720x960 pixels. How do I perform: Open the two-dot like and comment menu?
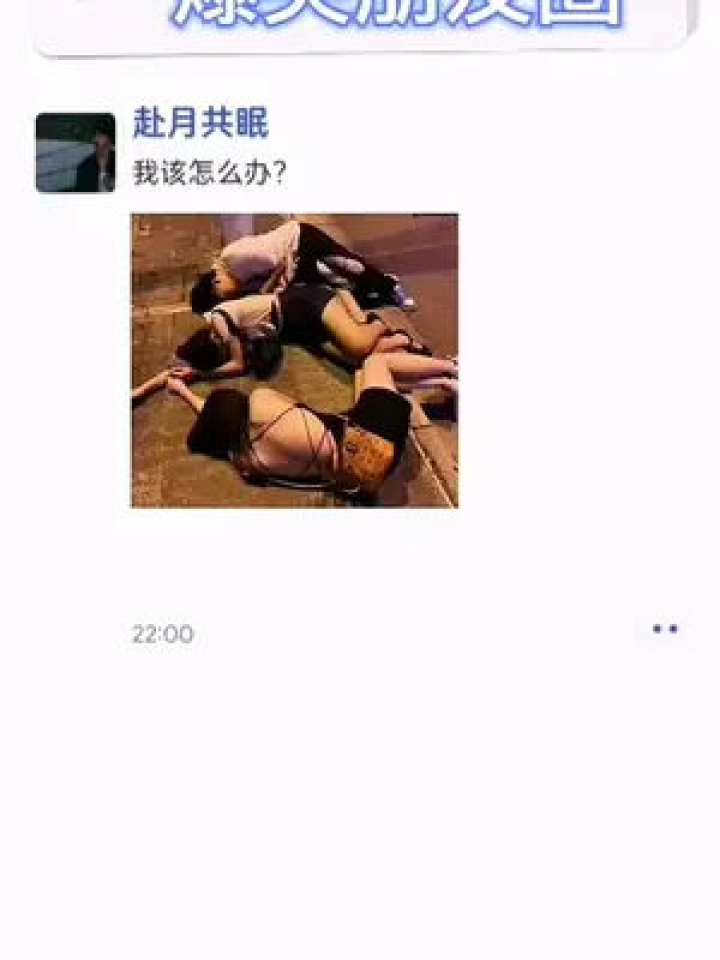click(x=665, y=629)
